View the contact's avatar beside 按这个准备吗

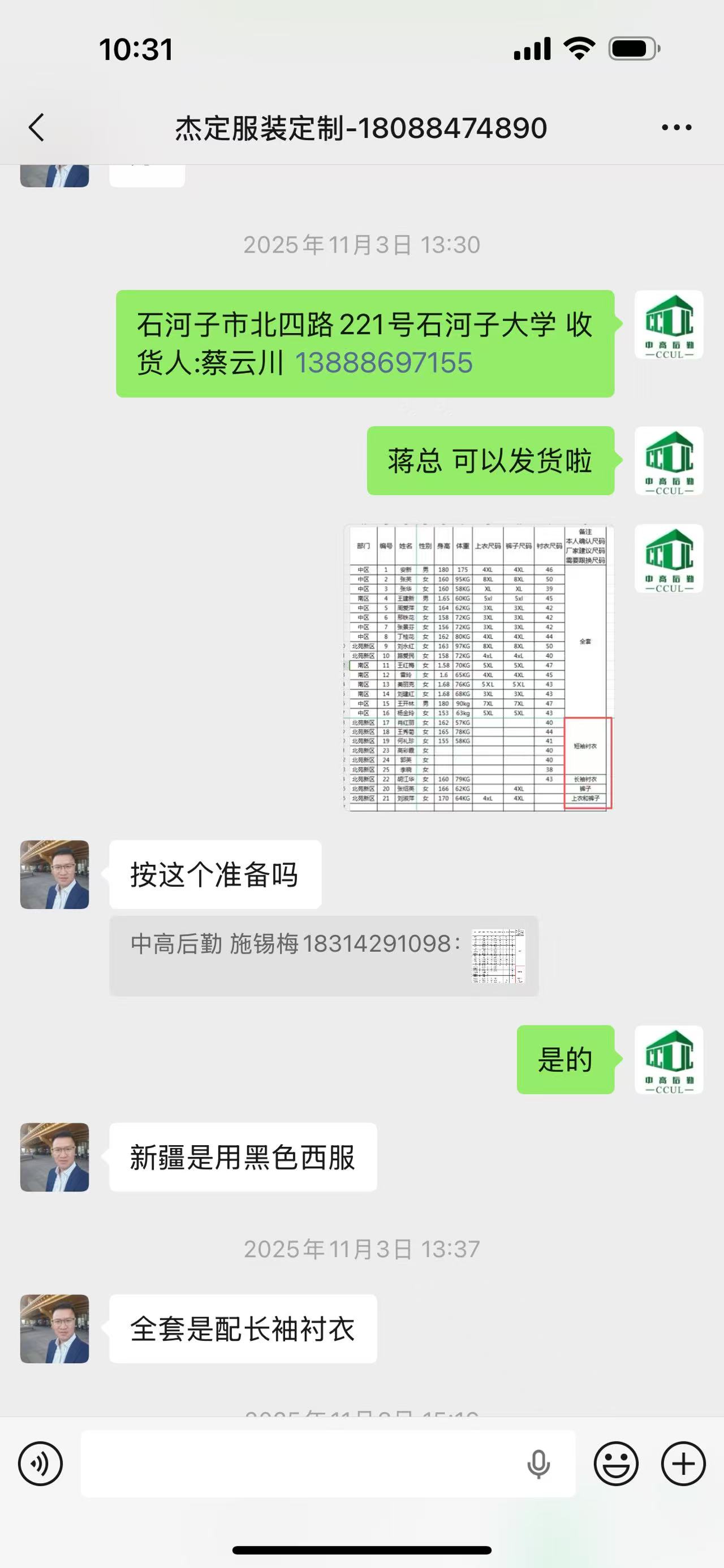click(55, 874)
